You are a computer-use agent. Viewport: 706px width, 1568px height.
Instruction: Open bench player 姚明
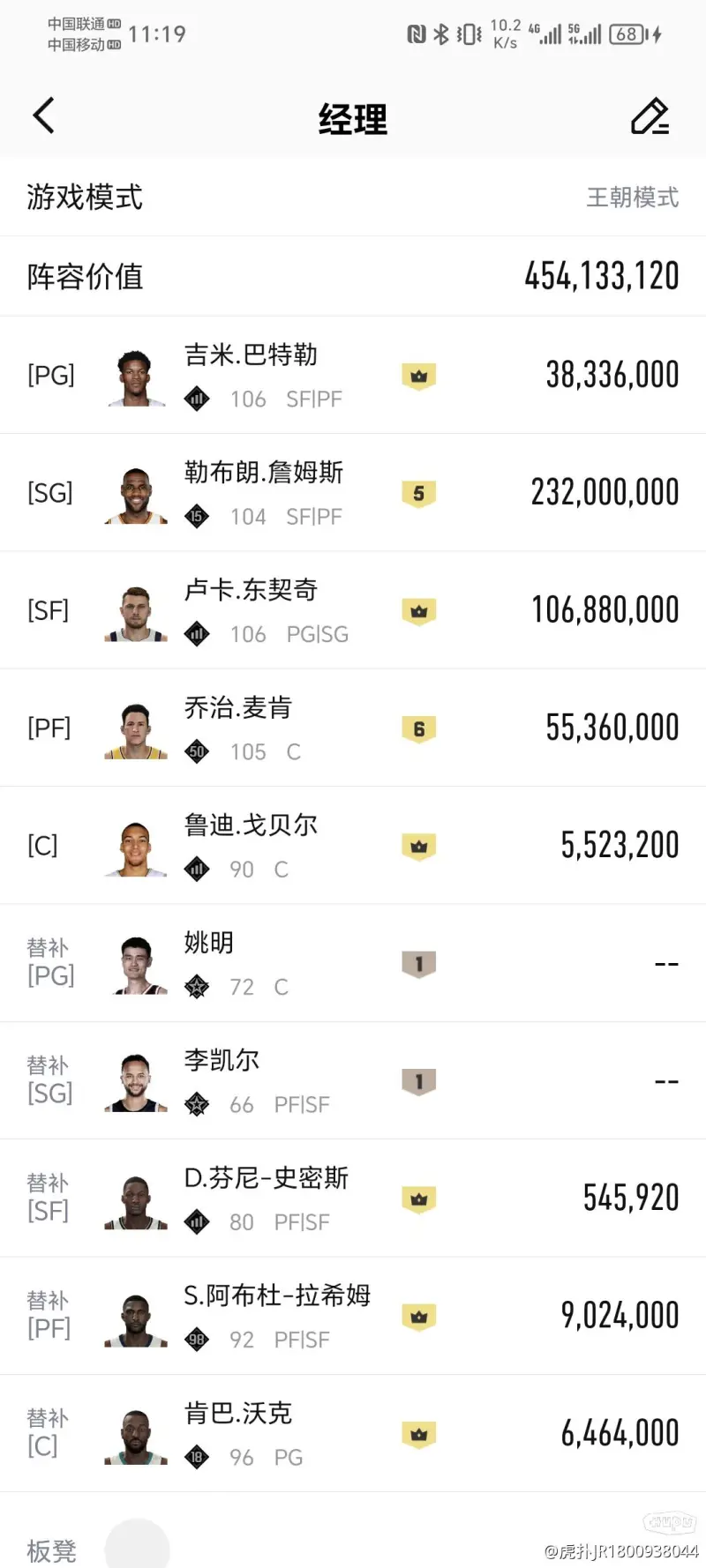(x=353, y=963)
